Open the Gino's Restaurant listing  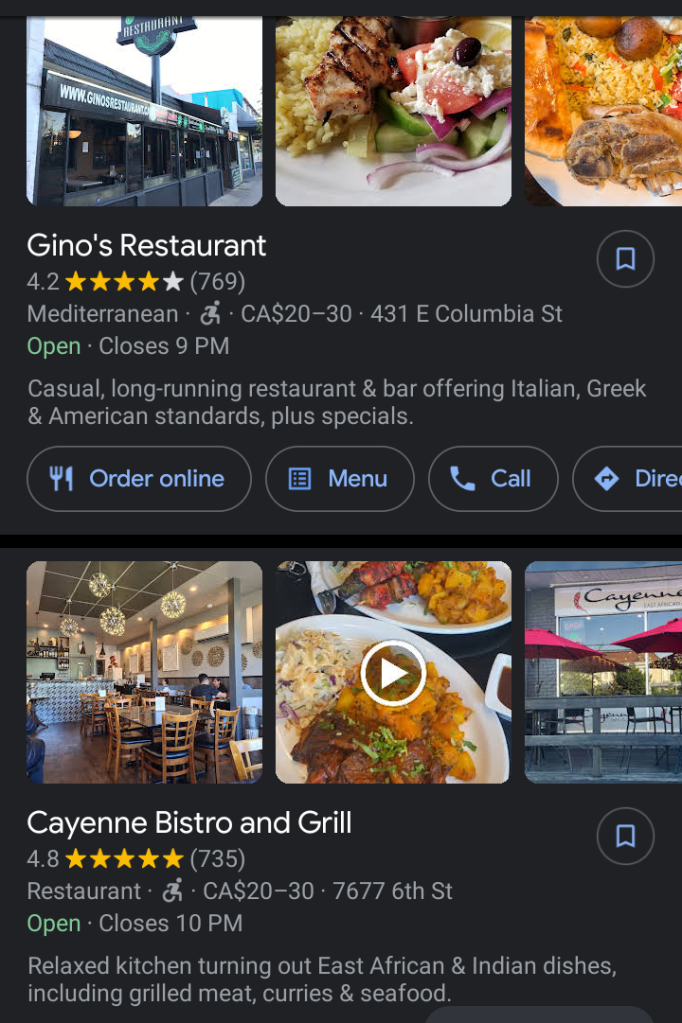[x=147, y=246]
